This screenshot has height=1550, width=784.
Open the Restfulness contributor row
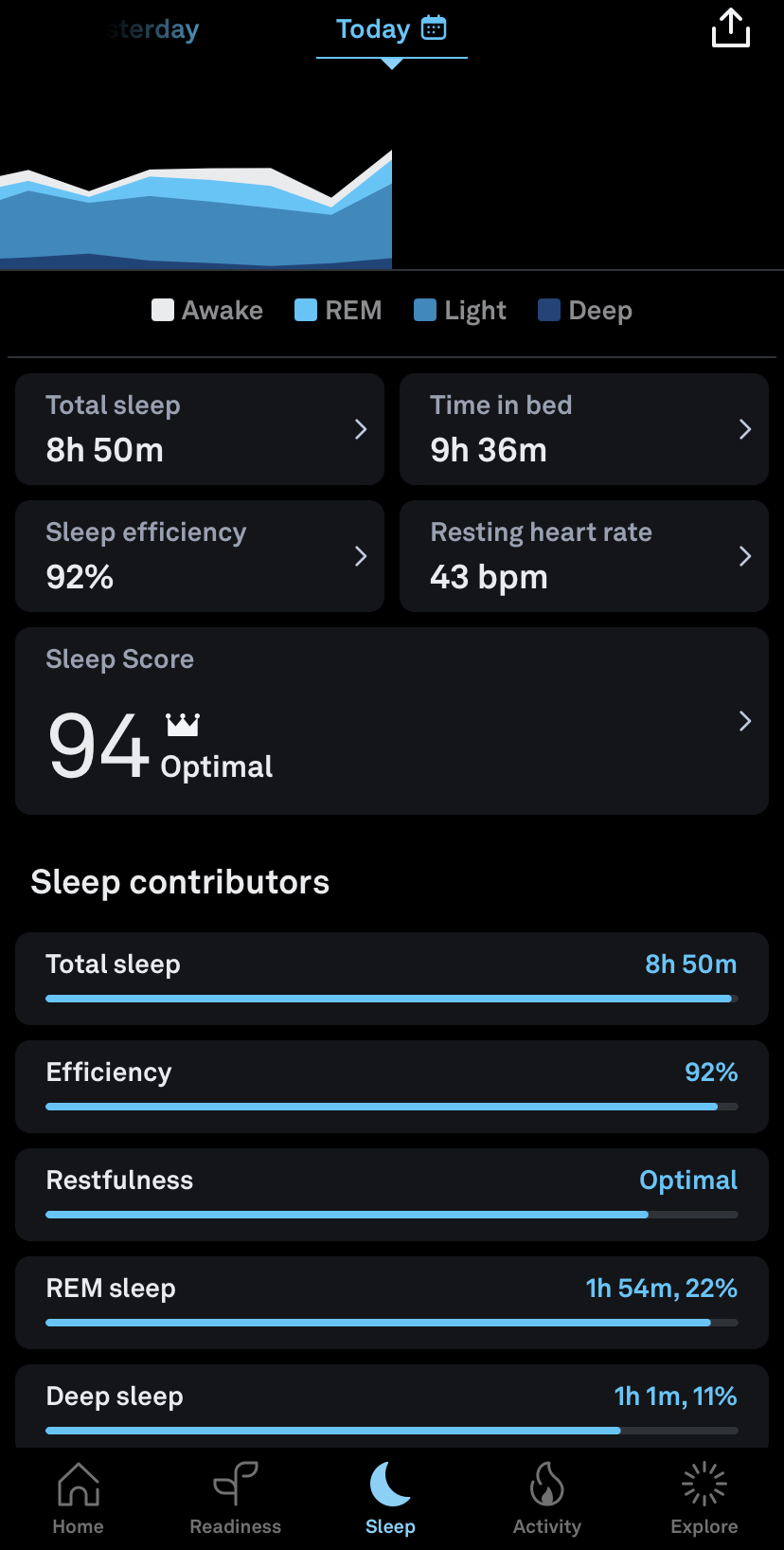coord(391,1195)
